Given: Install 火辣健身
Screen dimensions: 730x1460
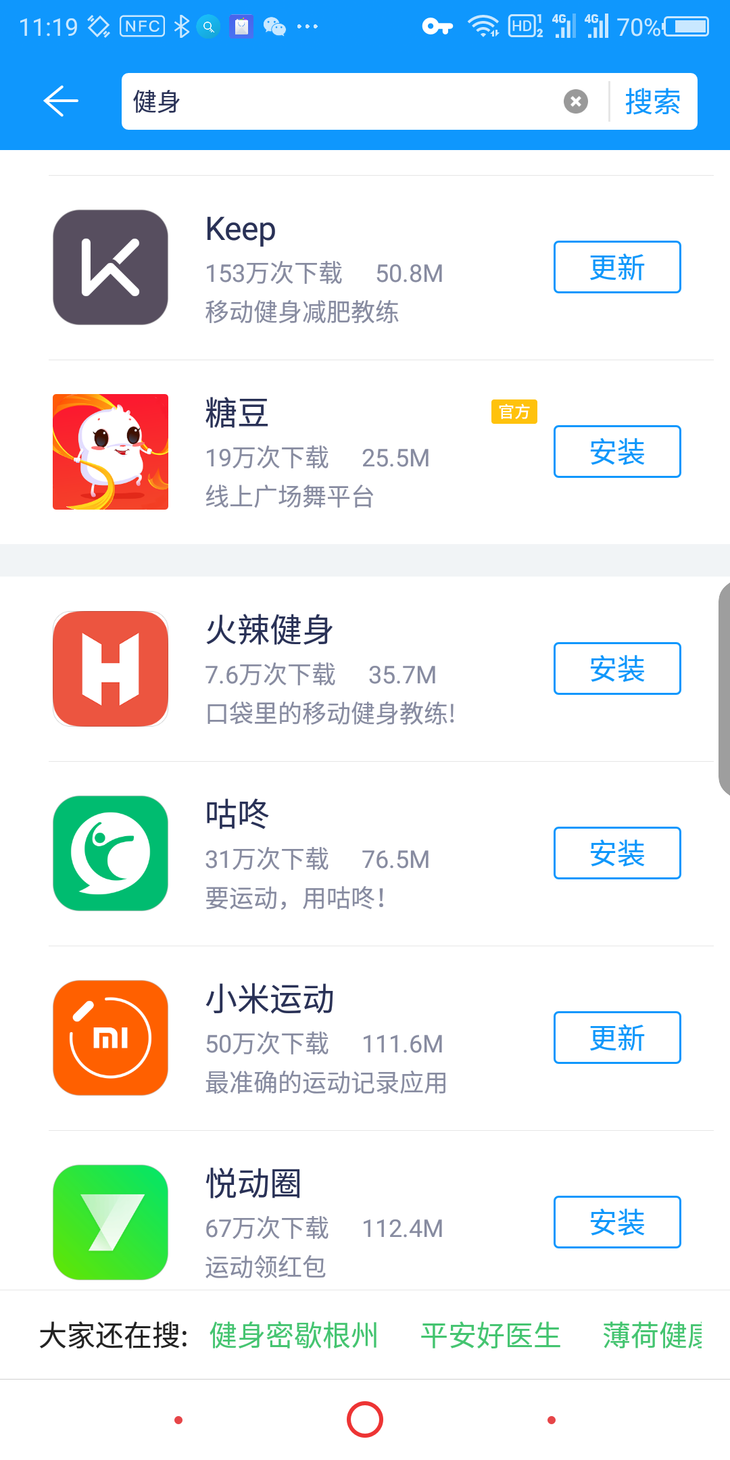Looking at the screenshot, I should coord(617,669).
